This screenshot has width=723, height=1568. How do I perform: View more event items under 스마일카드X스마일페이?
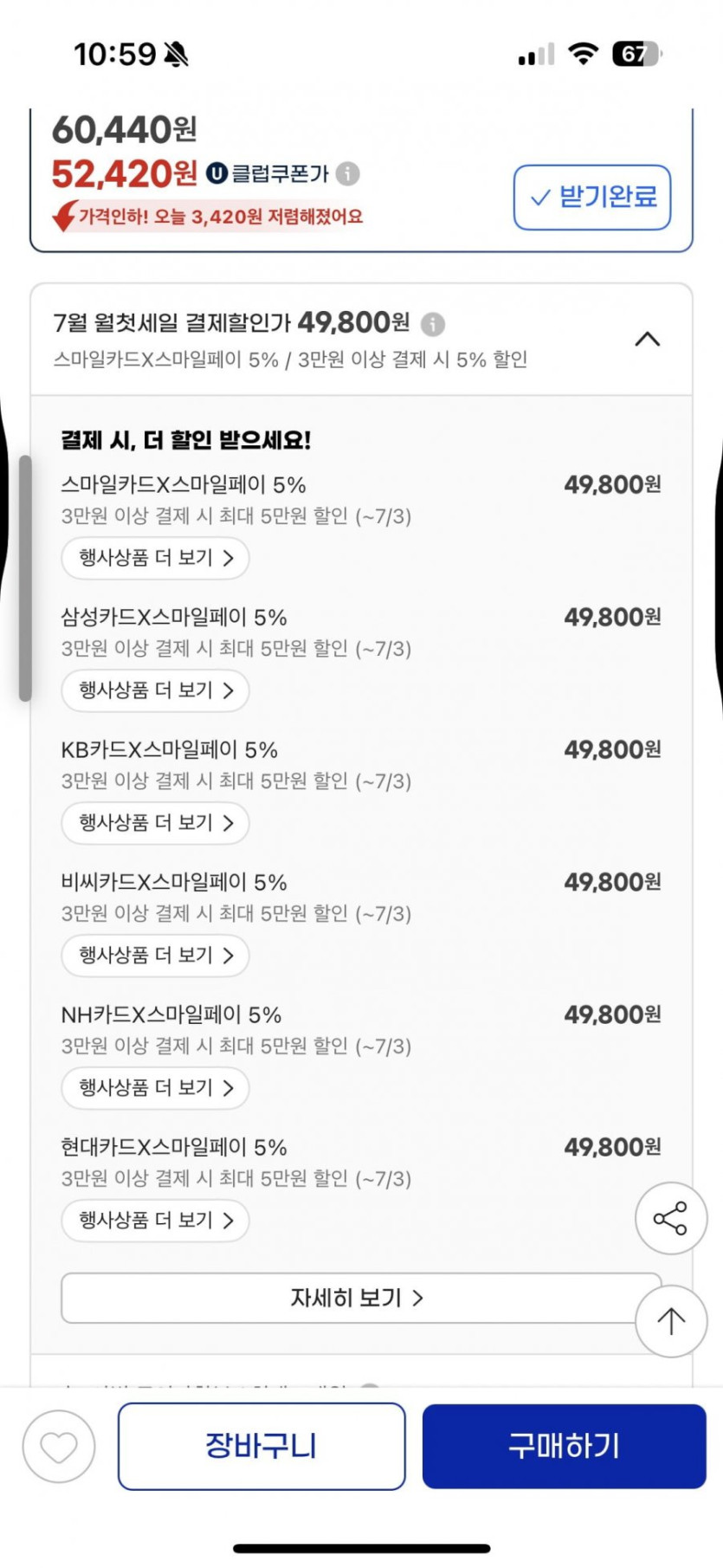[x=155, y=558]
